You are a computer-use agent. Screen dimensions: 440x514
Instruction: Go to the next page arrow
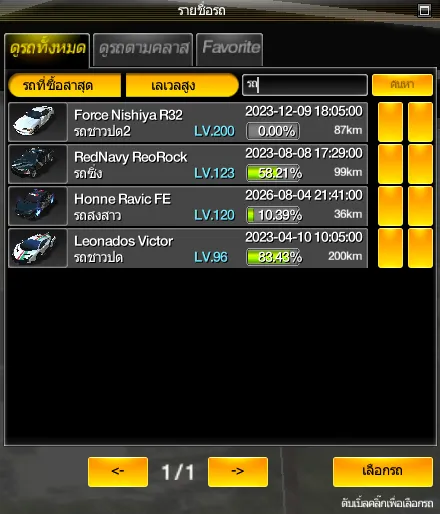pos(238,472)
